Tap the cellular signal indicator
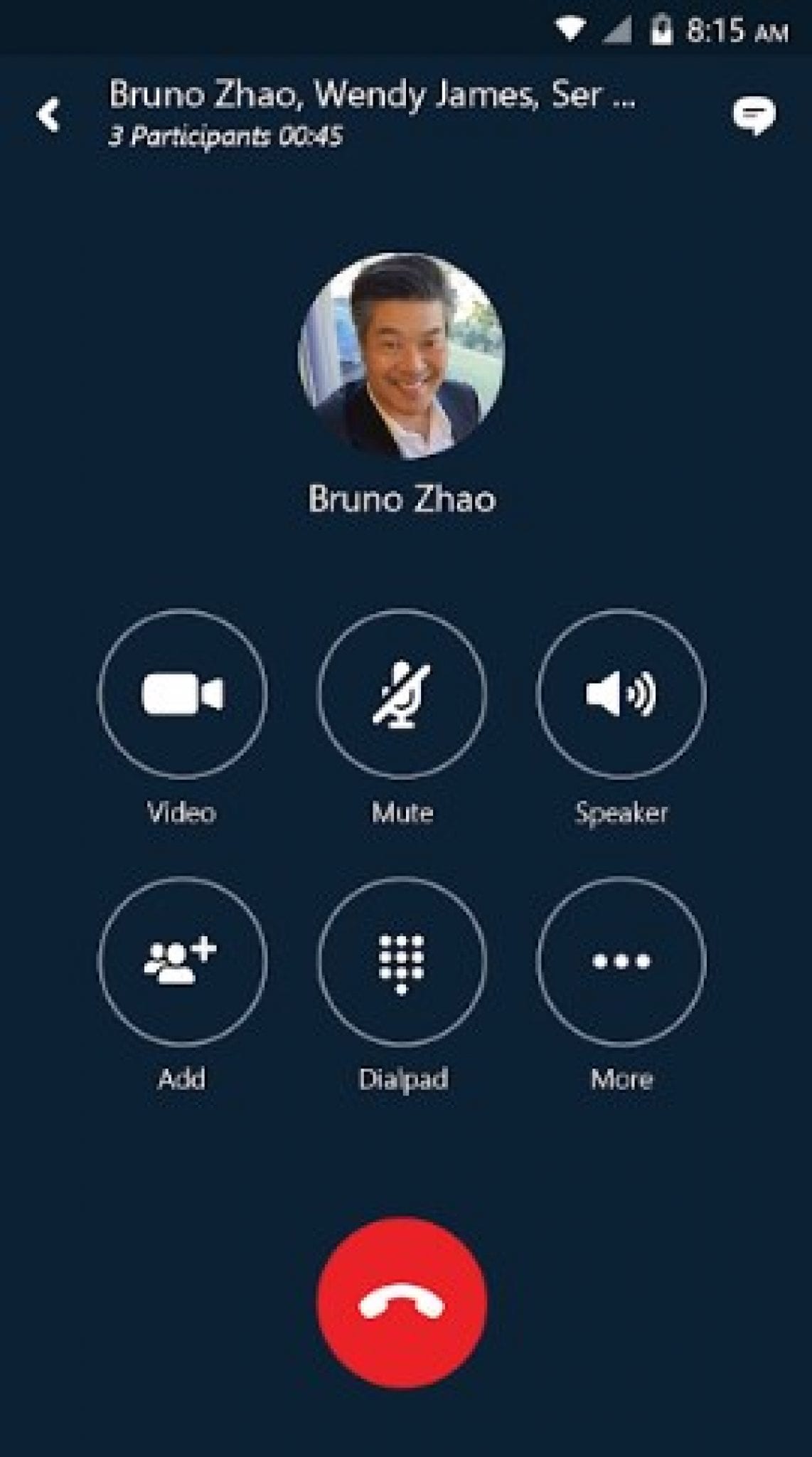The height and width of the screenshot is (1457, 812). (616, 28)
